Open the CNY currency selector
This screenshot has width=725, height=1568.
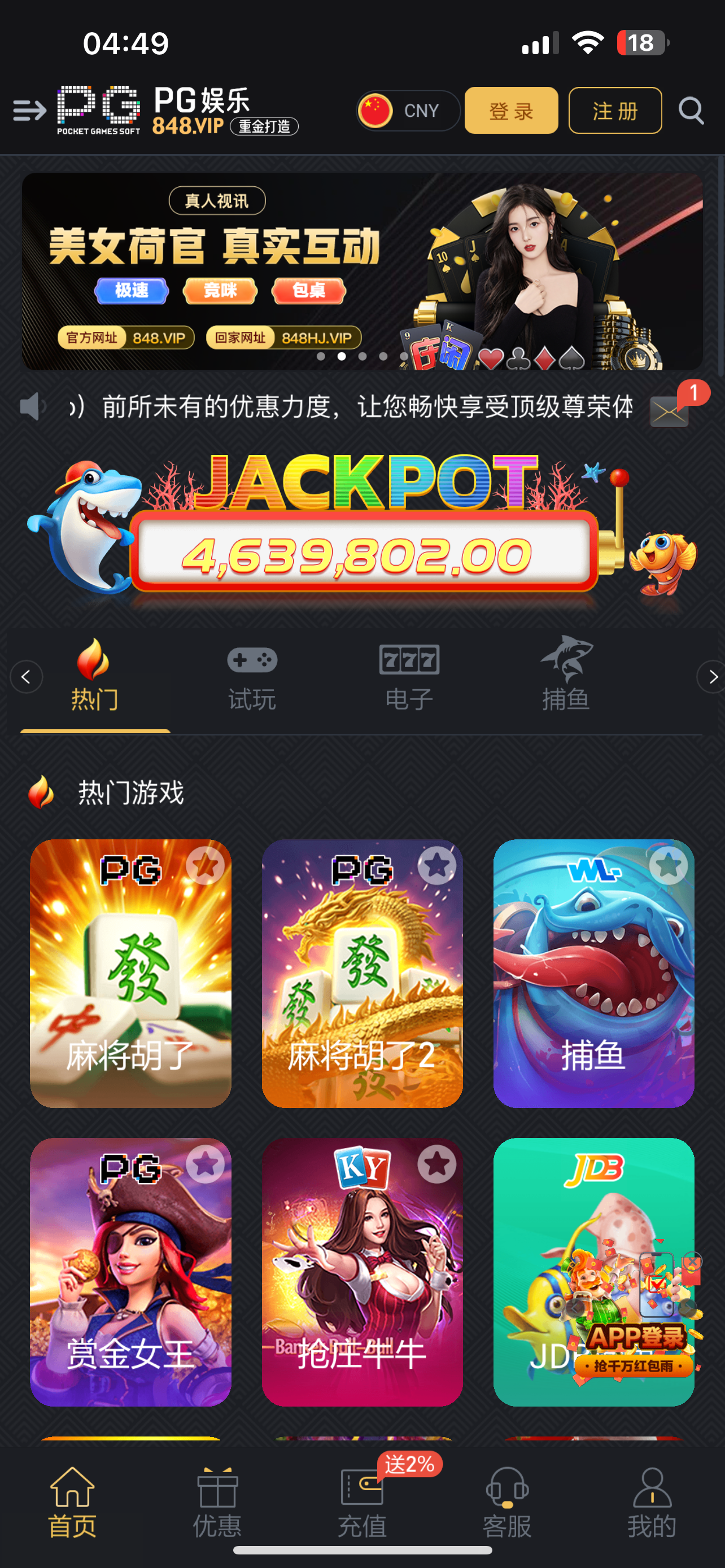(x=407, y=111)
